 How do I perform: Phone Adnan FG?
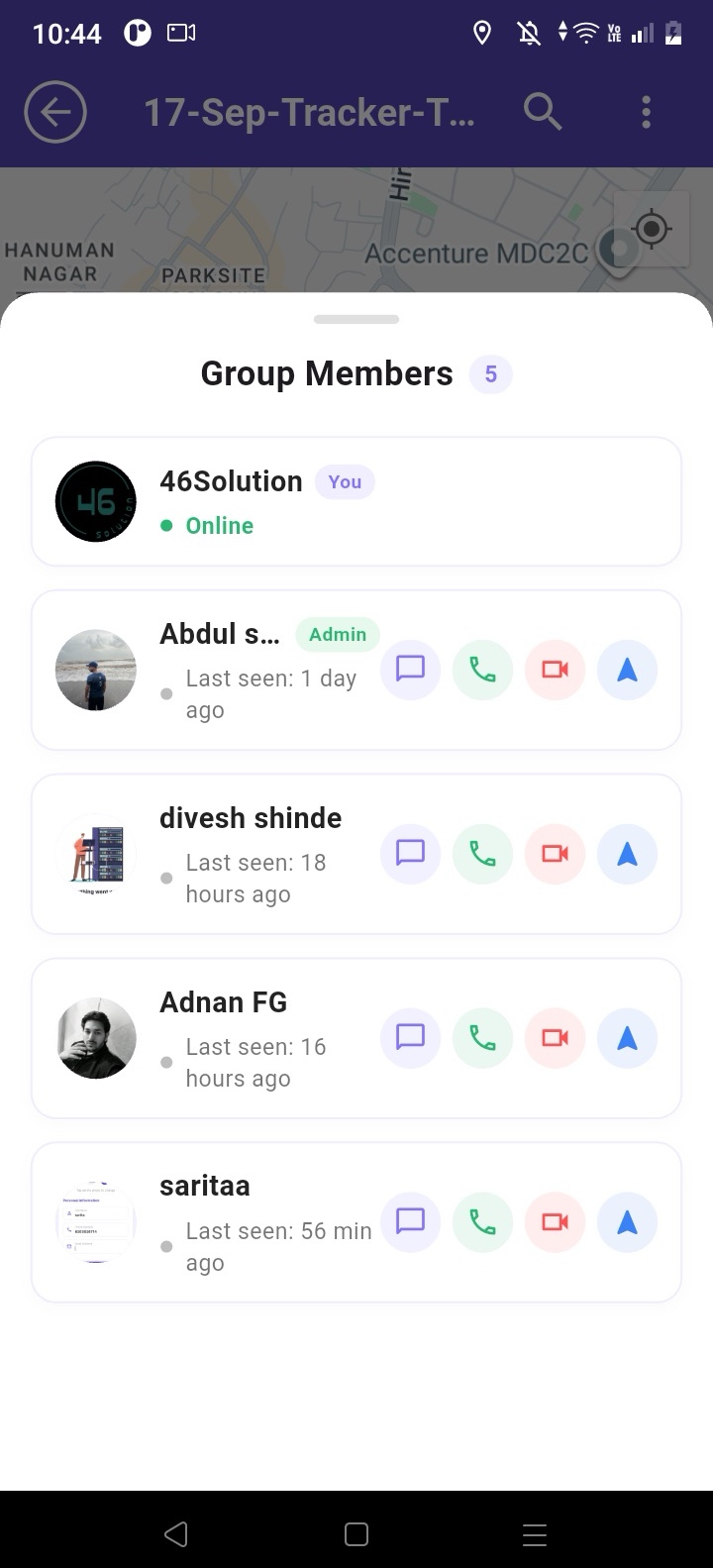482,1038
